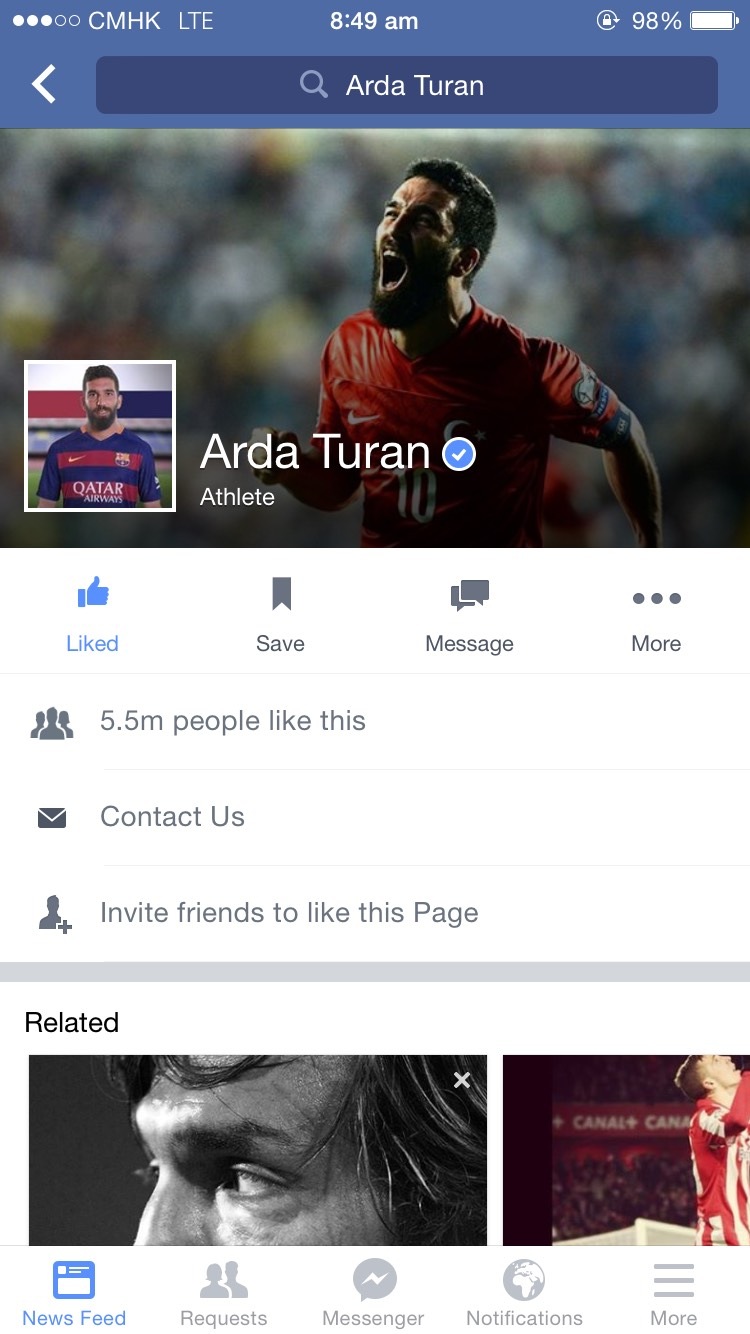The image size is (750, 1334).
Task: Open the More options with three dots
Action: [x=656, y=616]
